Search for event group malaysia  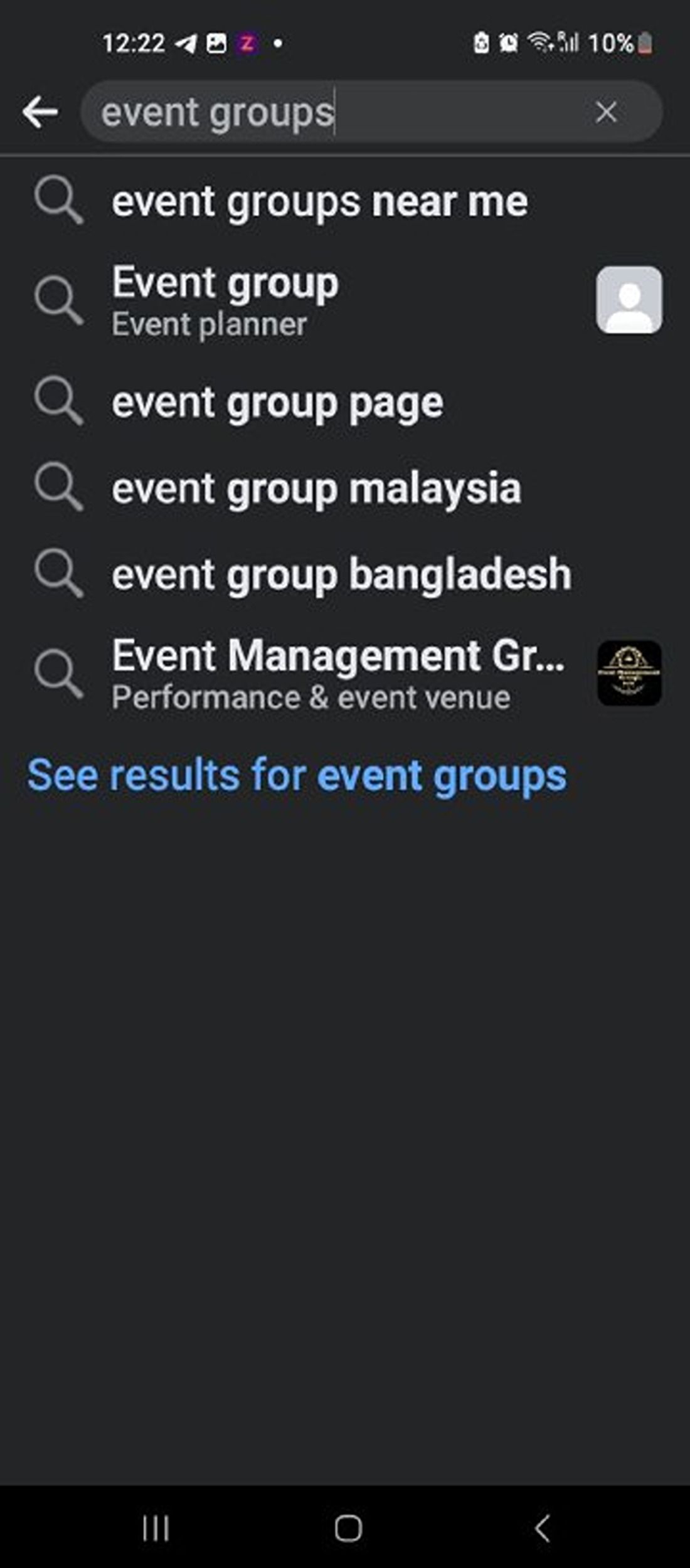click(316, 488)
